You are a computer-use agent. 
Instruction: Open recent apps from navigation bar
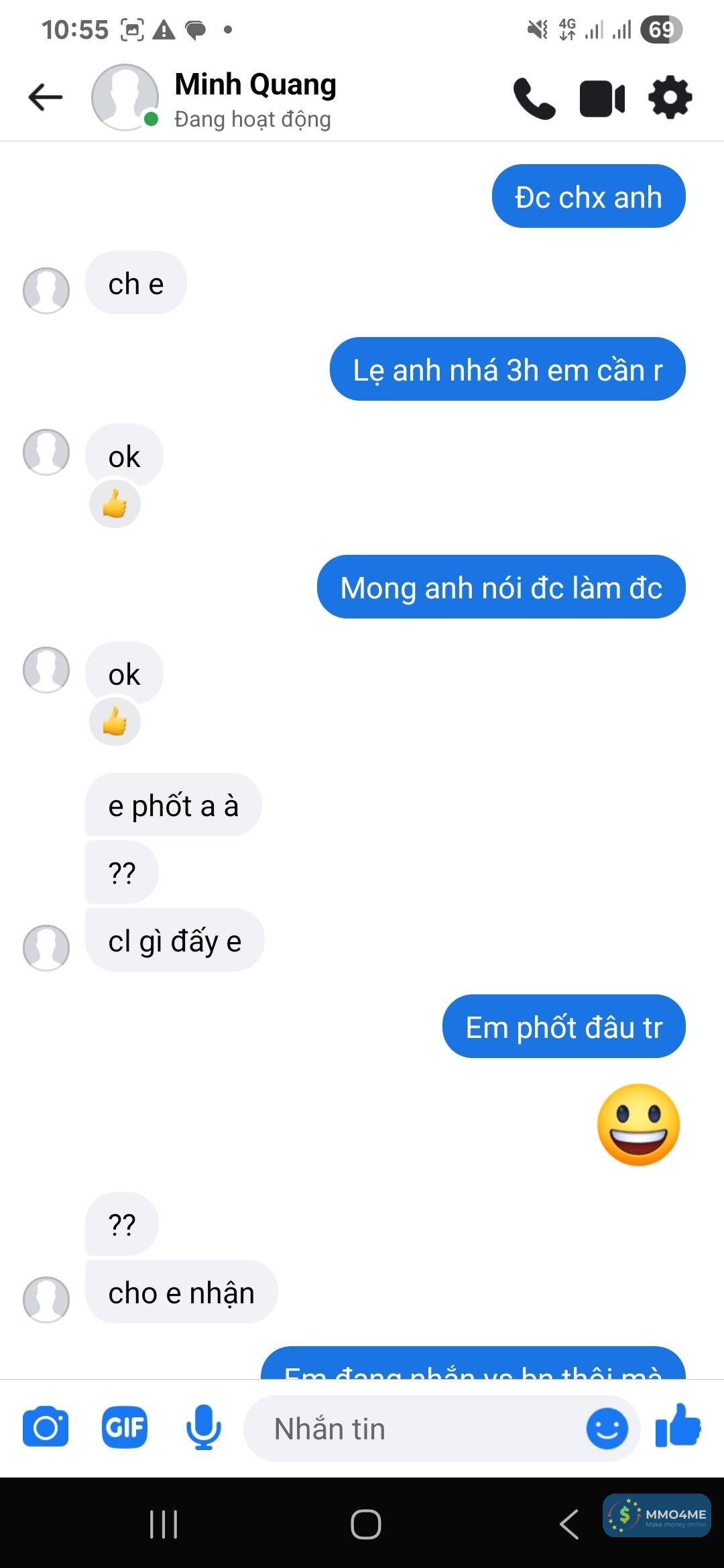pyautogui.click(x=164, y=1524)
